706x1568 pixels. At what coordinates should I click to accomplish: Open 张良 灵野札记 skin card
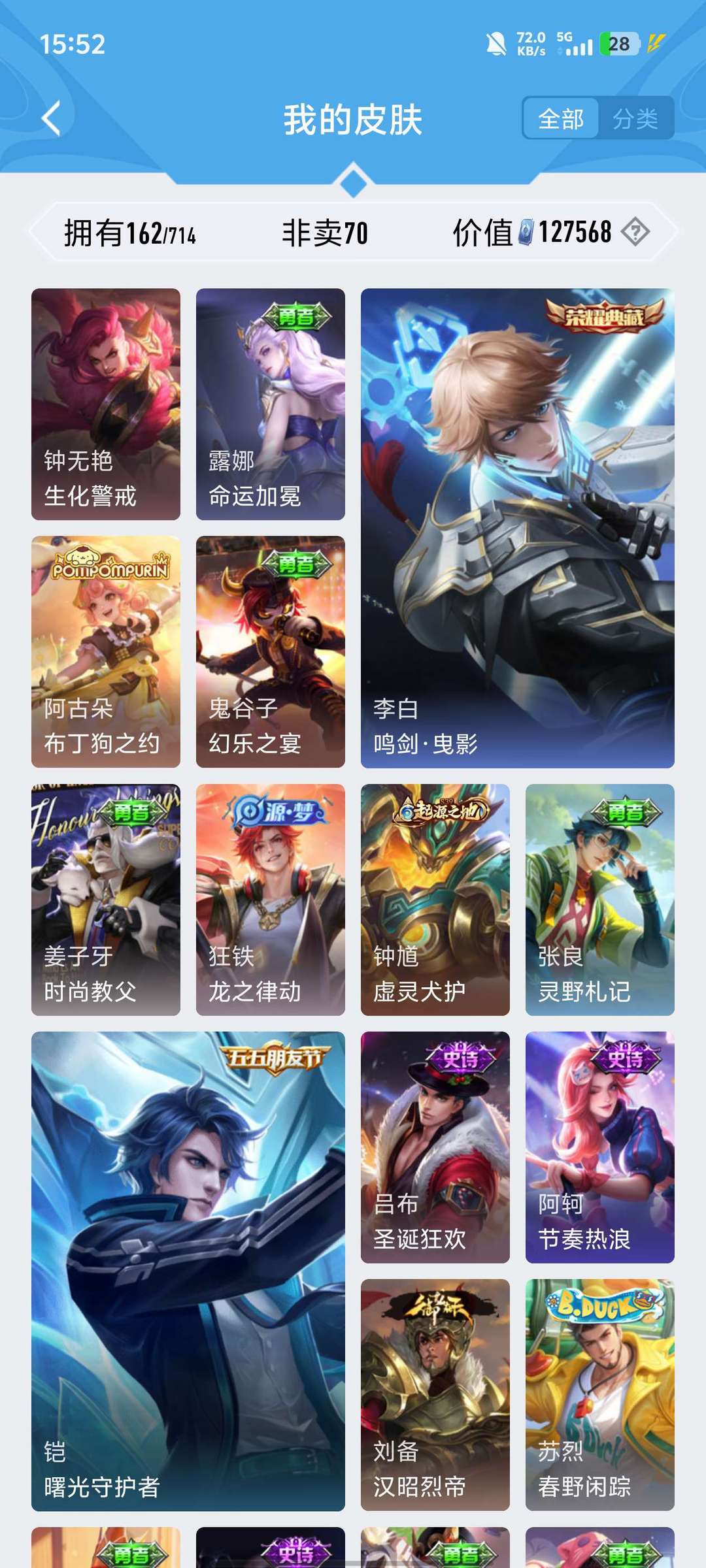pos(600,900)
